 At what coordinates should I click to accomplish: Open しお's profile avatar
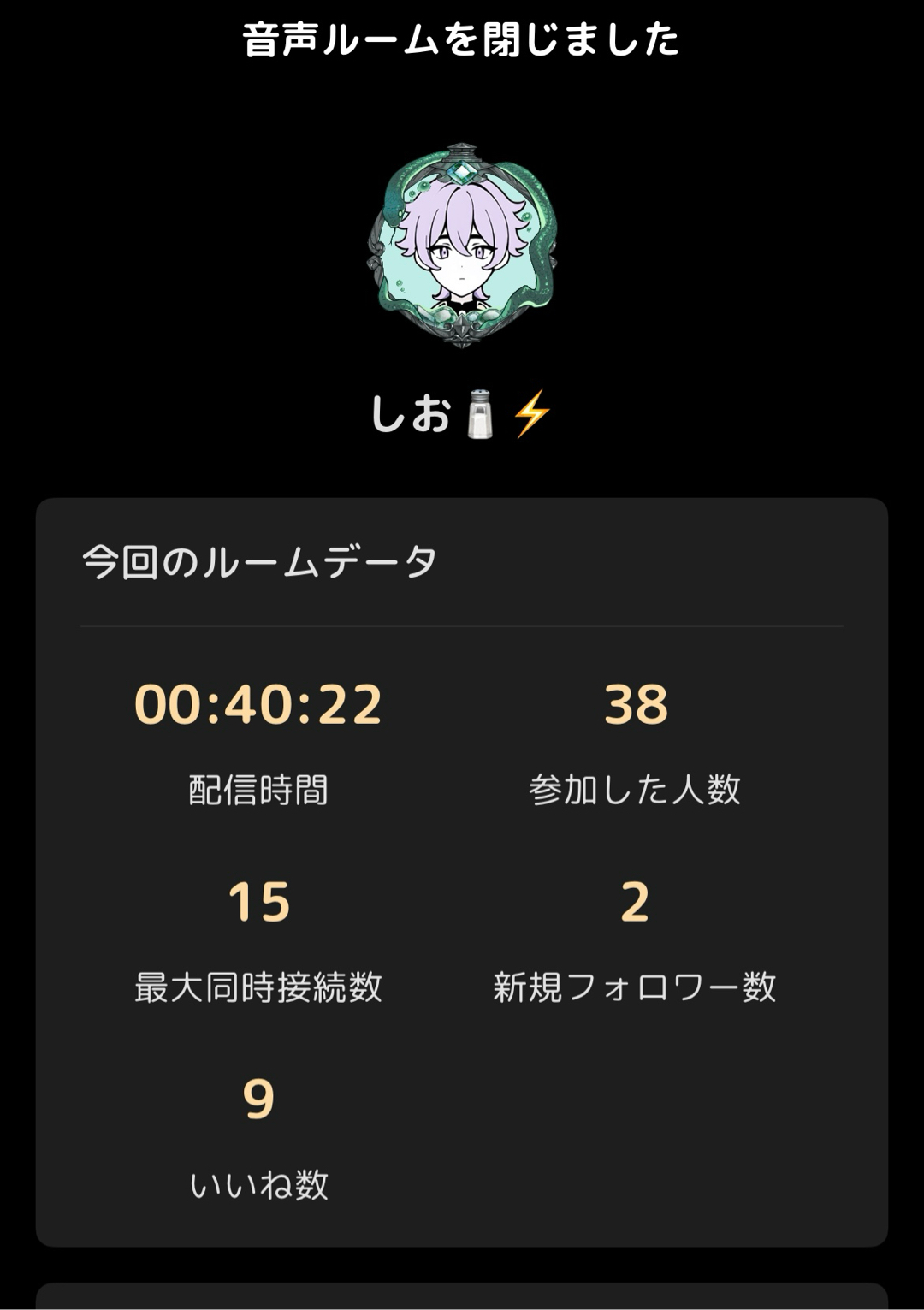462,246
